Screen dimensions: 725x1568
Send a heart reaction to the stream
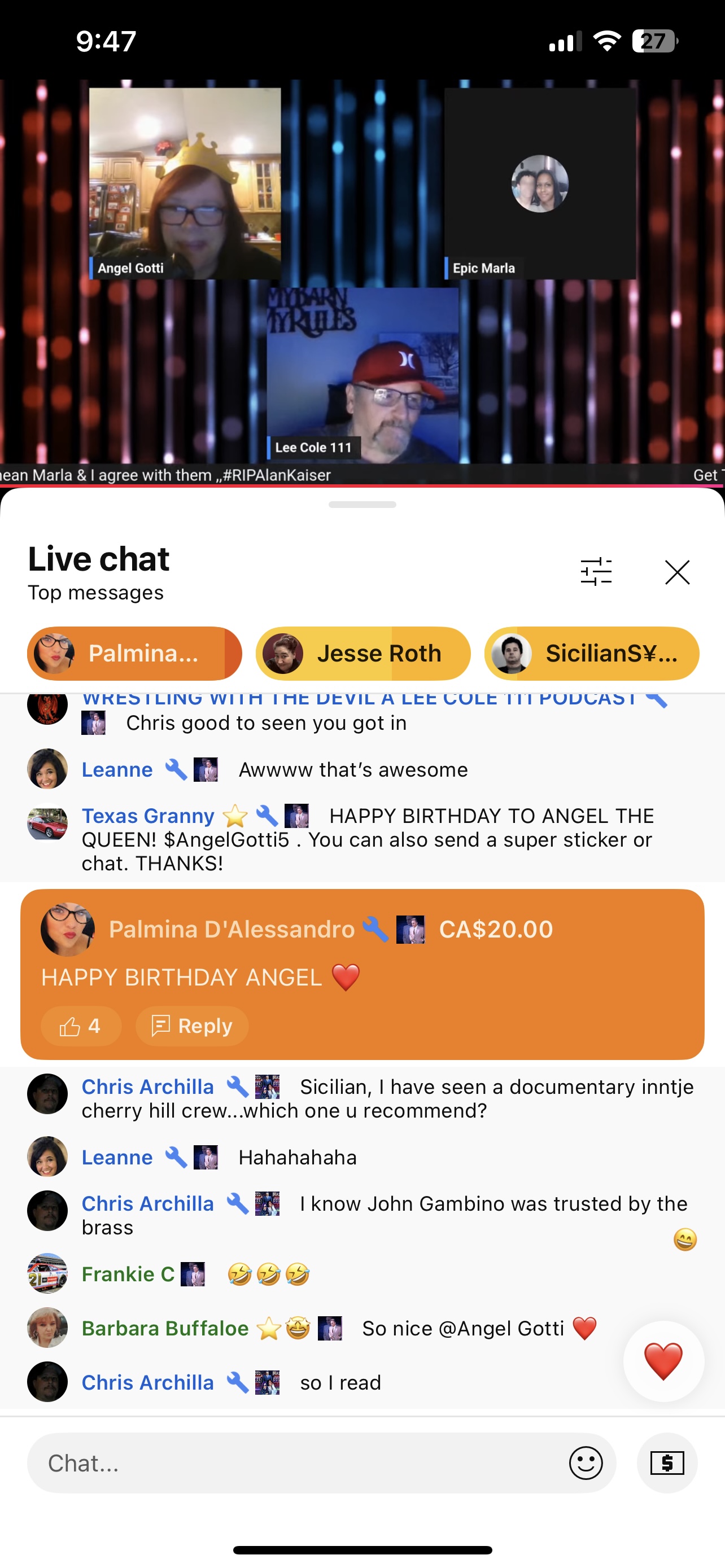coord(663,1360)
